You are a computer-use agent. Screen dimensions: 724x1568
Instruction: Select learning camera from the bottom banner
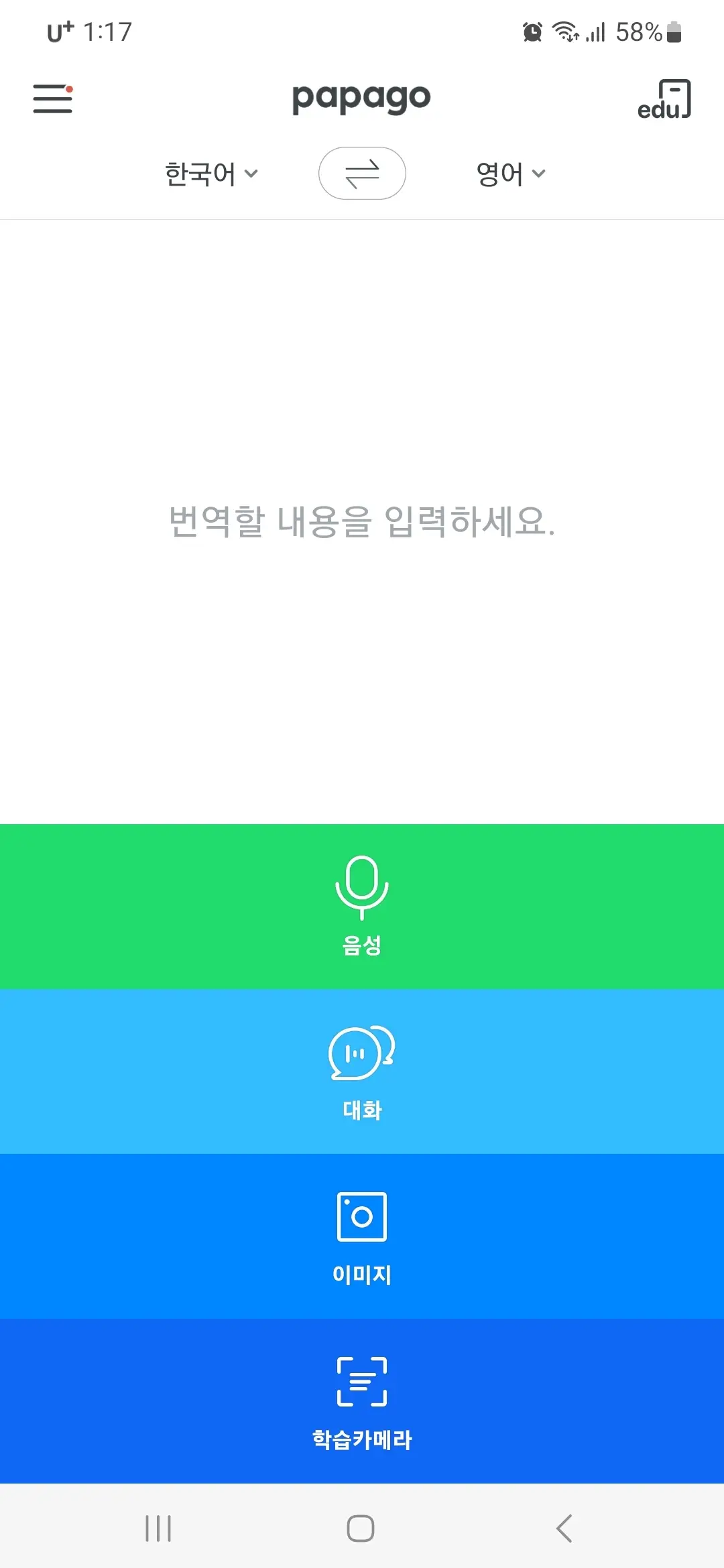coord(362,1400)
